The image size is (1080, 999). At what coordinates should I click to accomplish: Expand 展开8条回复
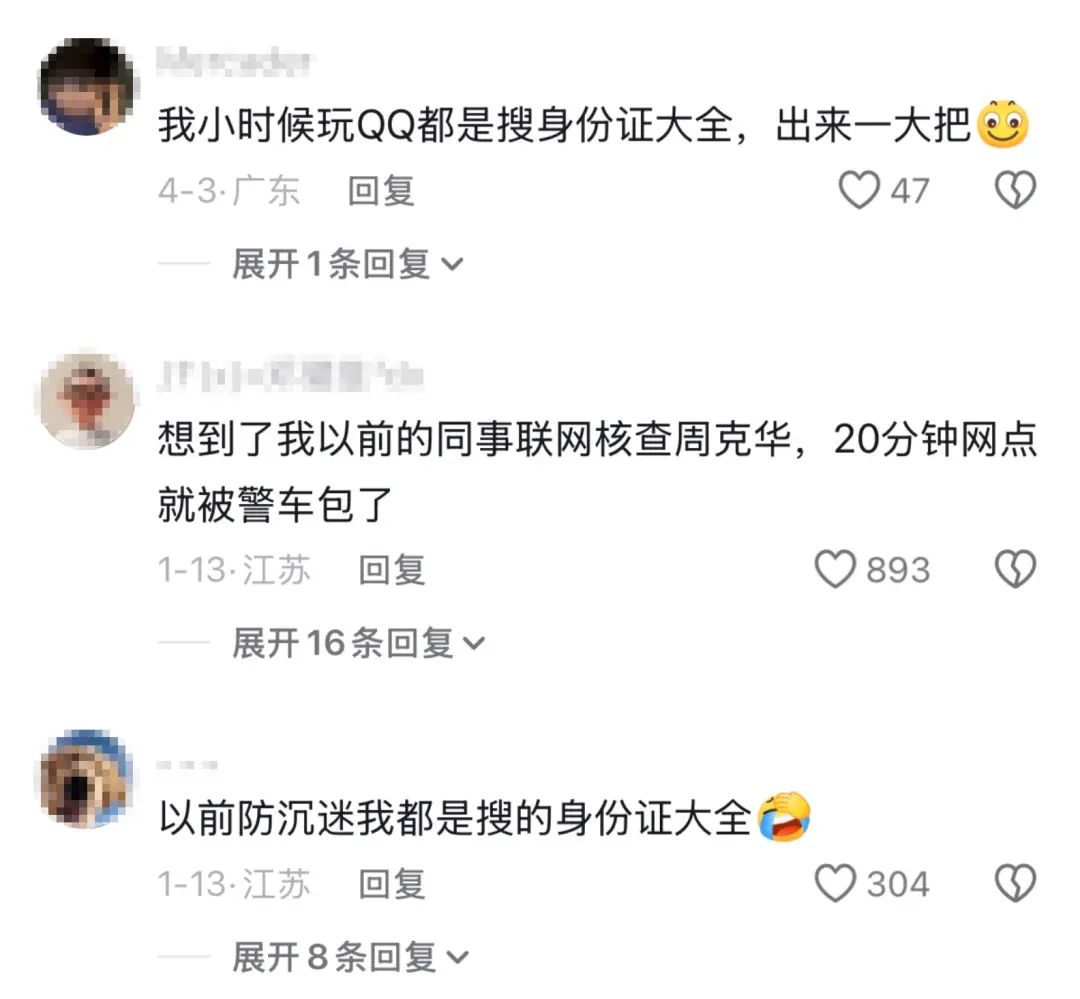[349, 958]
